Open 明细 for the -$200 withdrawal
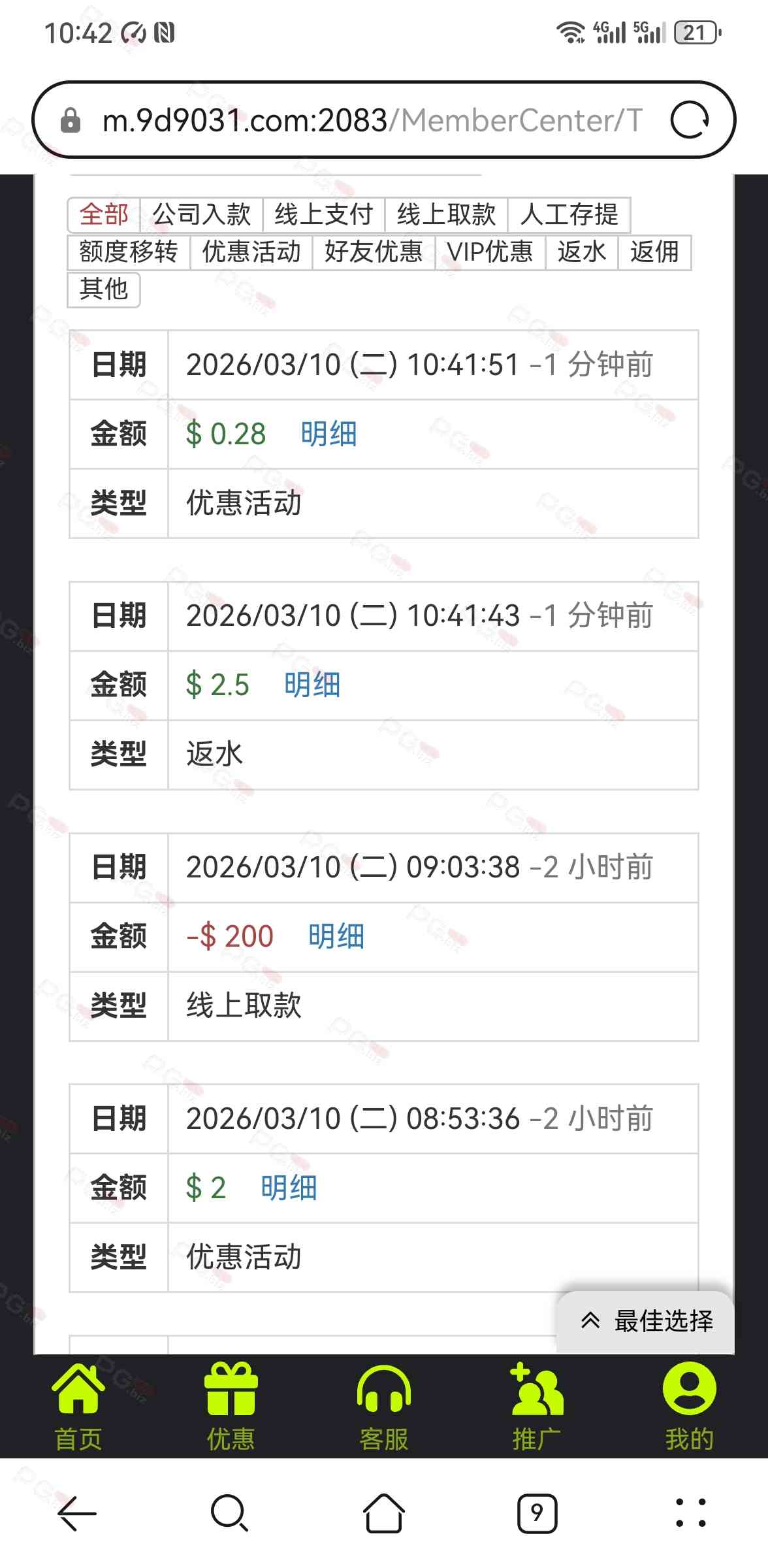 coord(336,936)
